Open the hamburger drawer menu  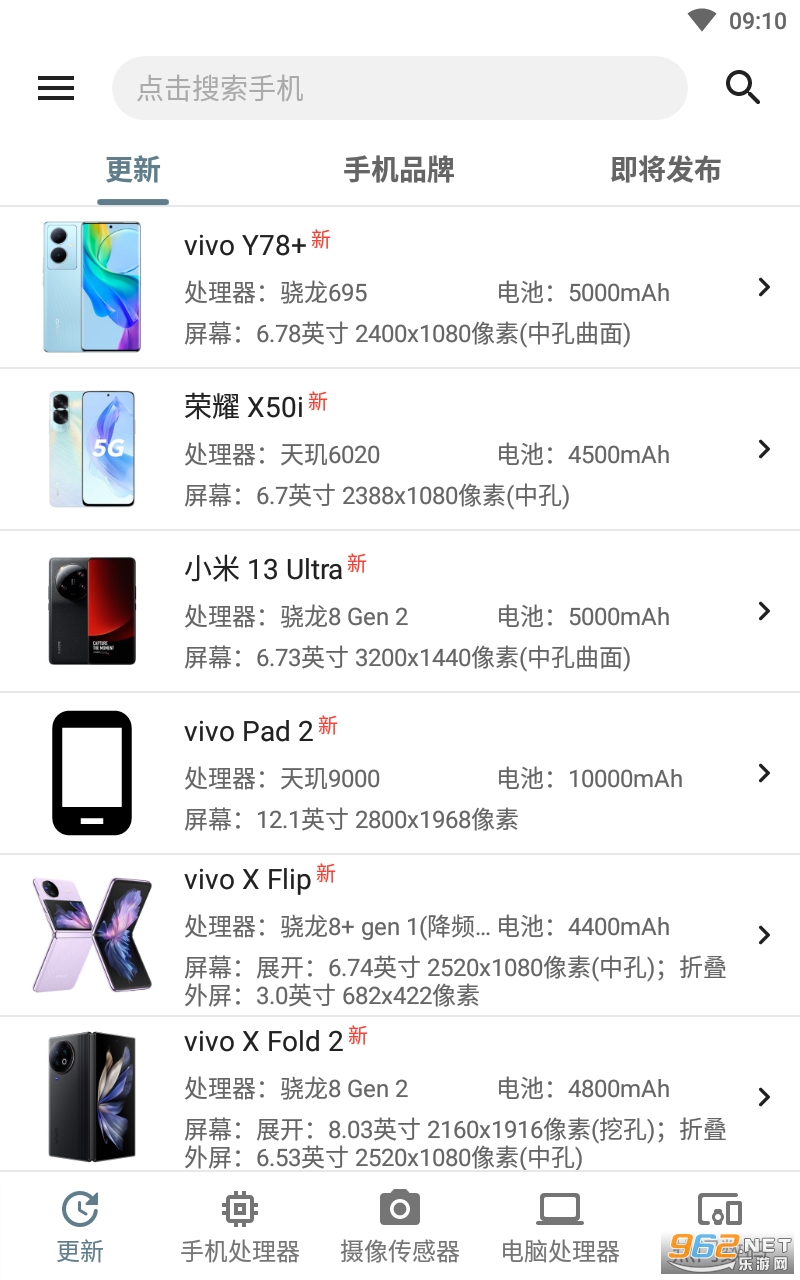pos(56,88)
